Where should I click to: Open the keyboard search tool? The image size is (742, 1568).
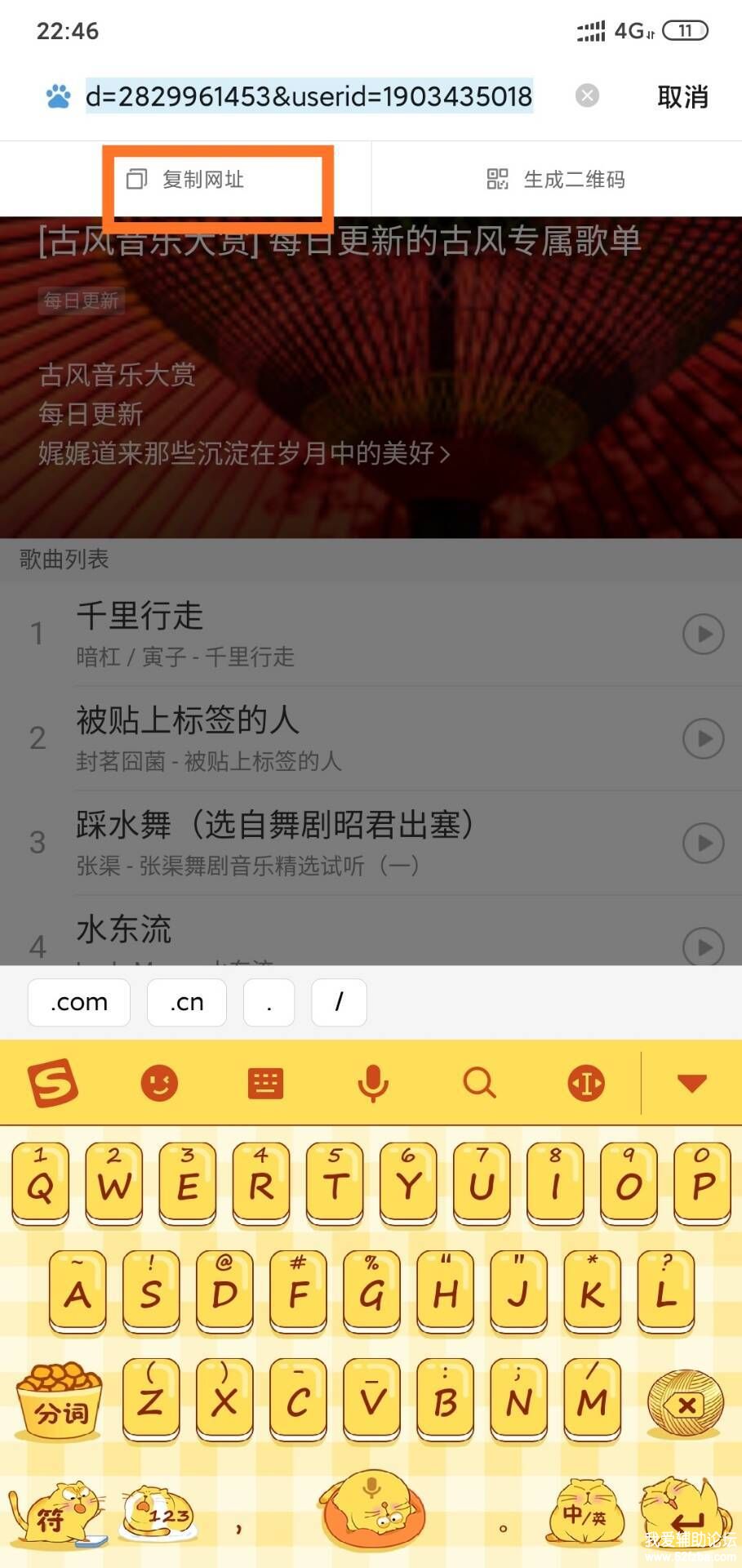479,1084
